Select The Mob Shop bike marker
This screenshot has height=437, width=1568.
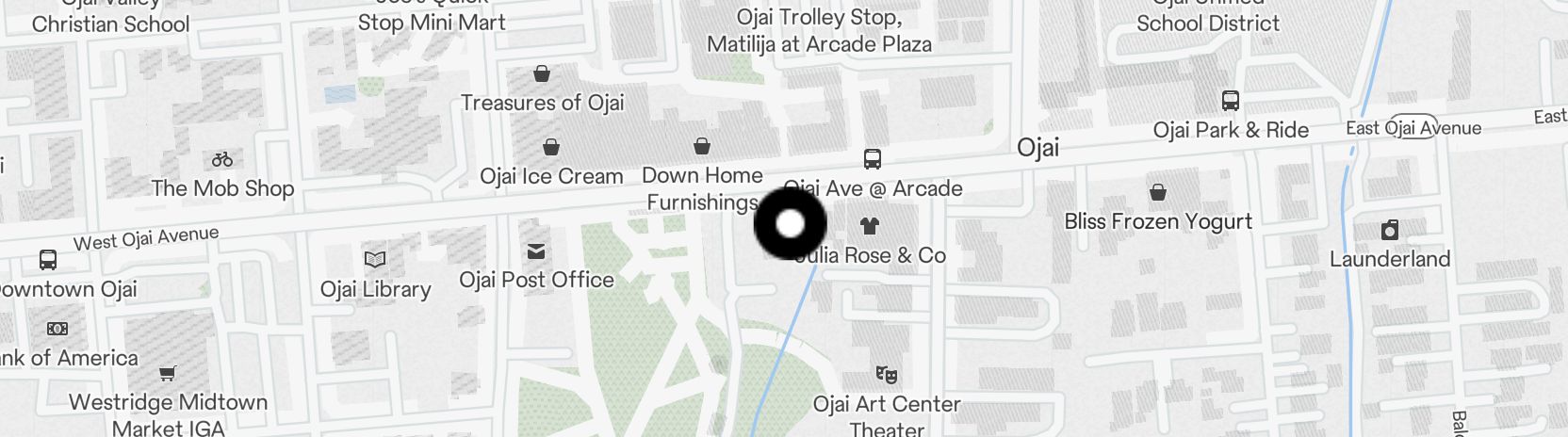222,160
